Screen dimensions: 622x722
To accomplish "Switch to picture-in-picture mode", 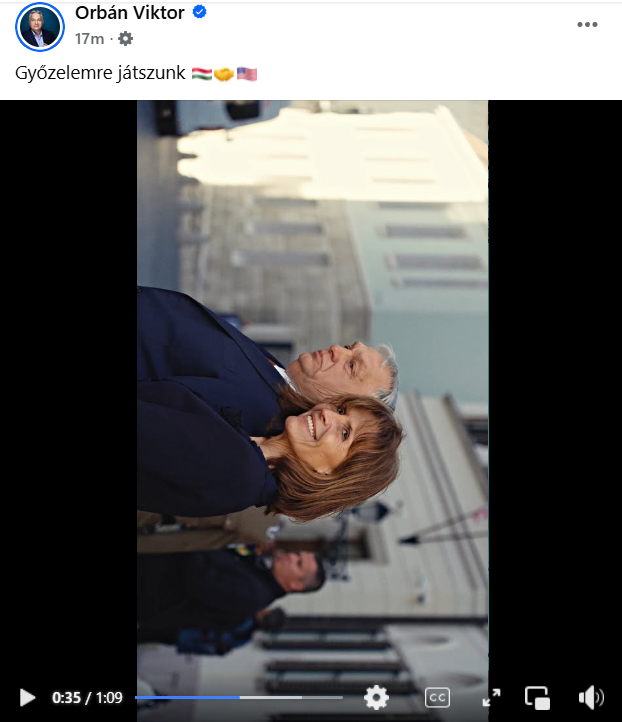I will 538,697.
